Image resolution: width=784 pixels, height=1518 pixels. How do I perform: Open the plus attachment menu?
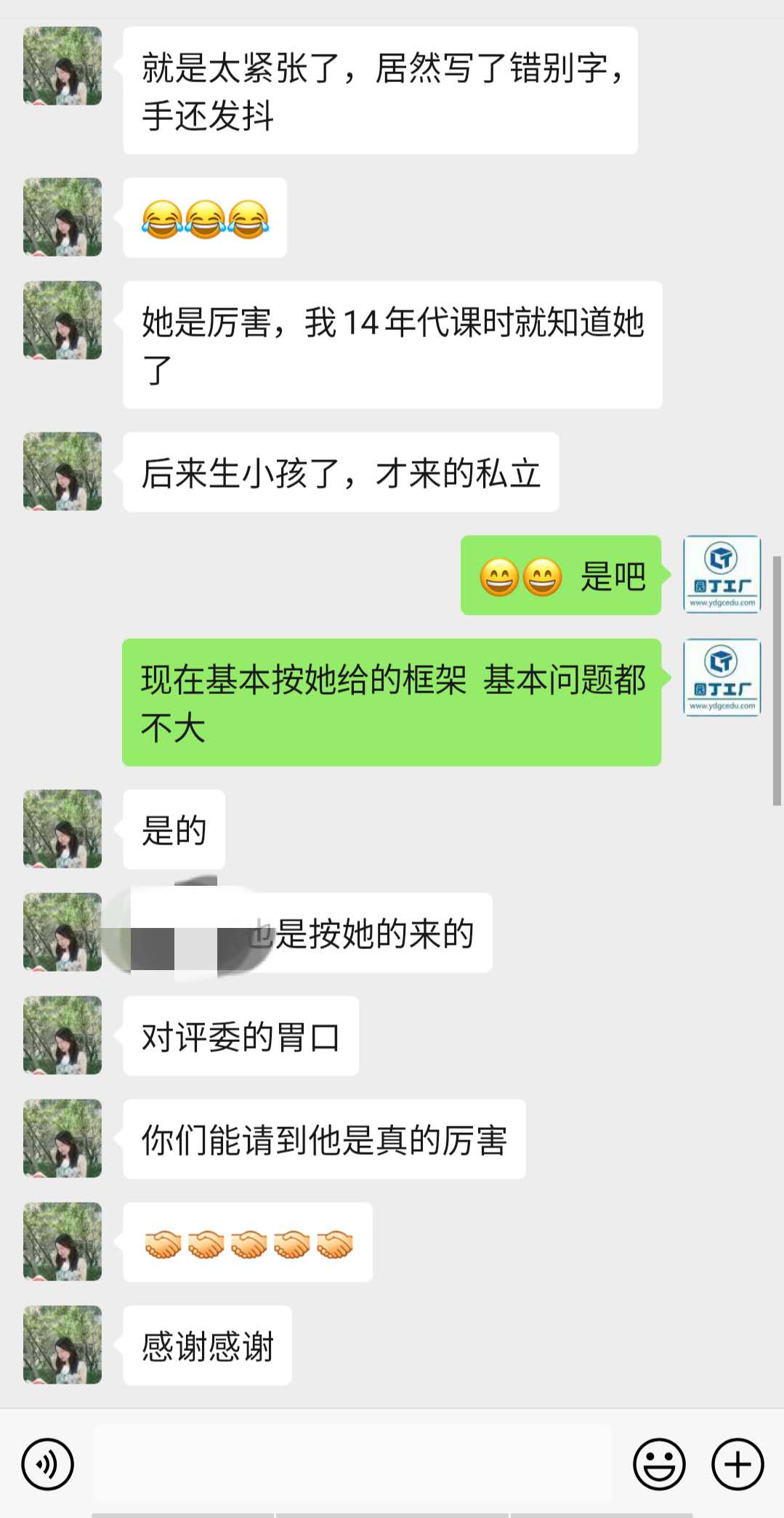click(x=737, y=1464)
